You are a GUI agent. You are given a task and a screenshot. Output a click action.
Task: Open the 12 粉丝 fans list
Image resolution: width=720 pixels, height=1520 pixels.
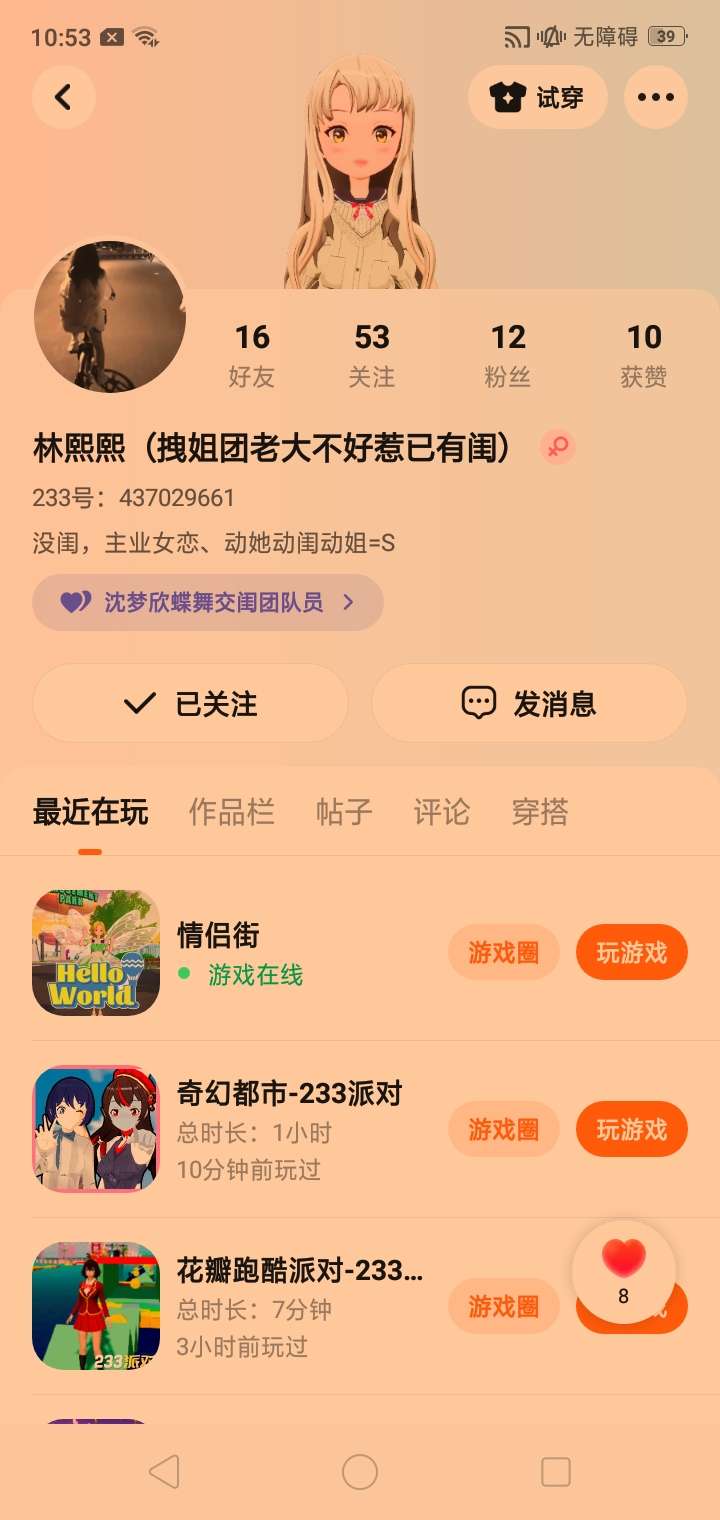click(x=508, y=355)
